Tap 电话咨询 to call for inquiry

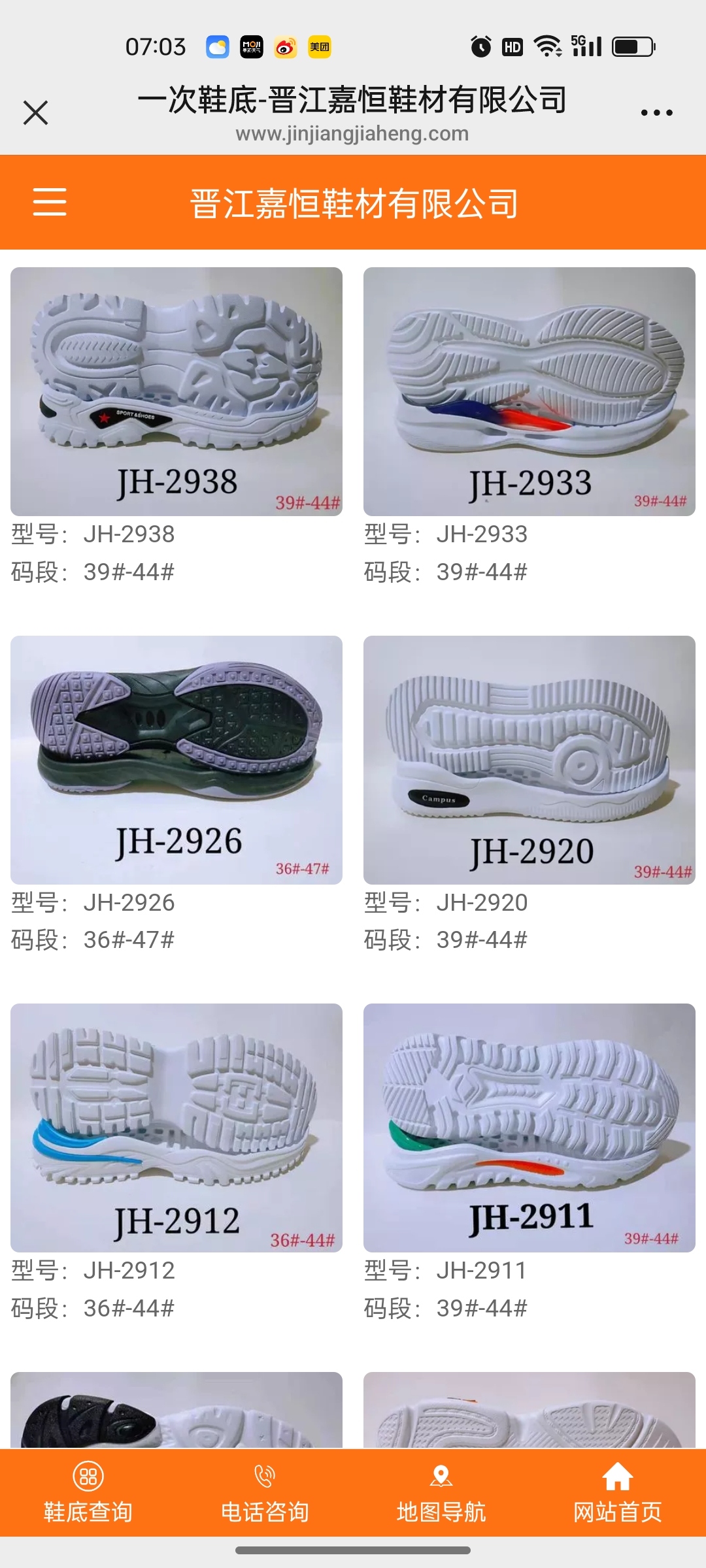[x=265, y=1493]
